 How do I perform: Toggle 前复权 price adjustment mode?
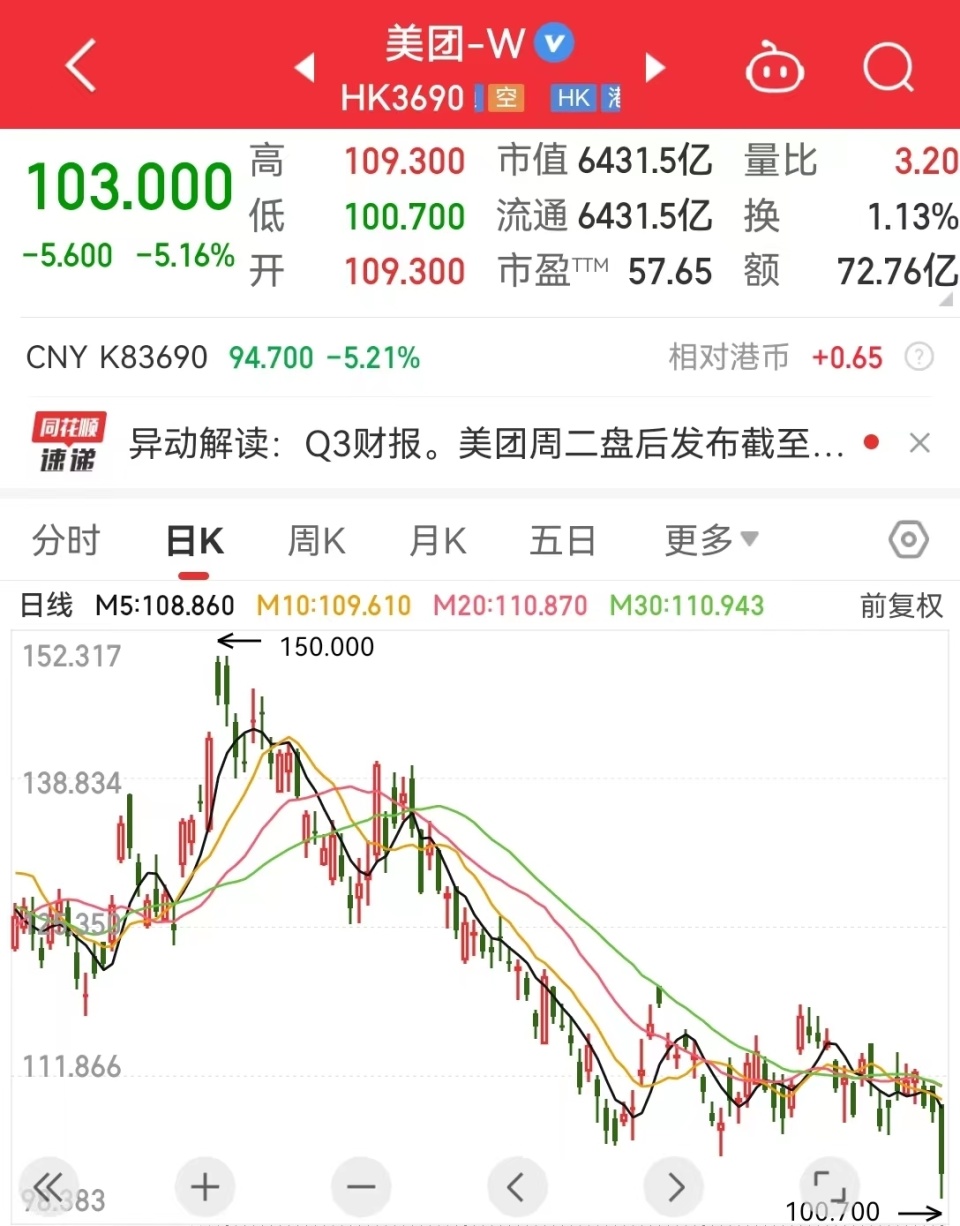click(x=899, y=606)
